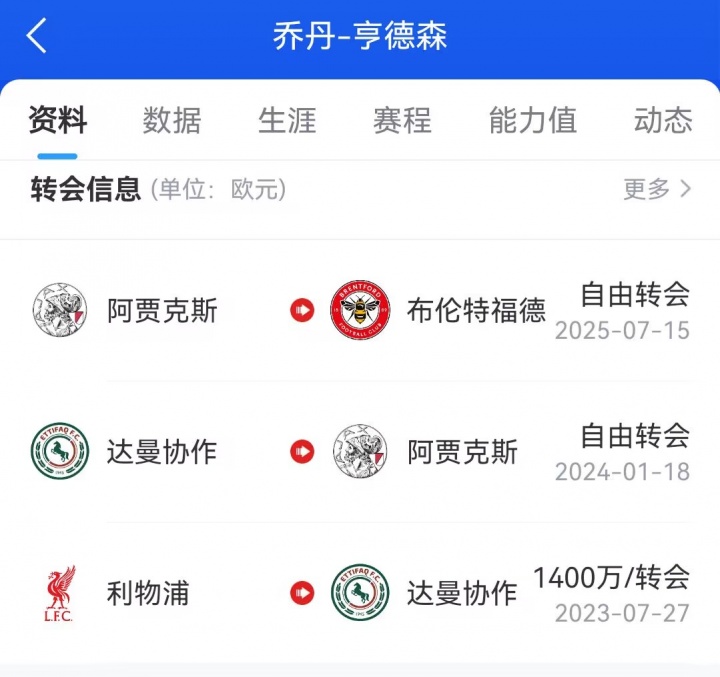Switch to the 动态 tab
This screenshot has width=720, height=677.
[x=662, y=121]
